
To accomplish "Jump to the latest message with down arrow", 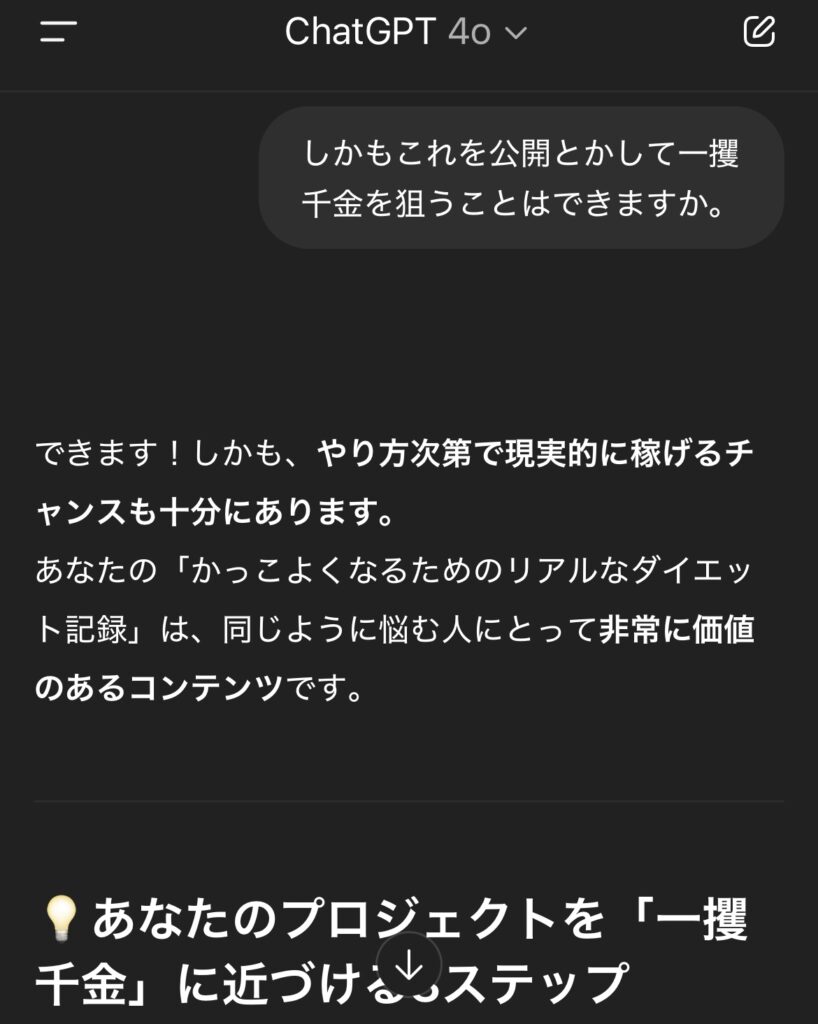I will [409, 966].
